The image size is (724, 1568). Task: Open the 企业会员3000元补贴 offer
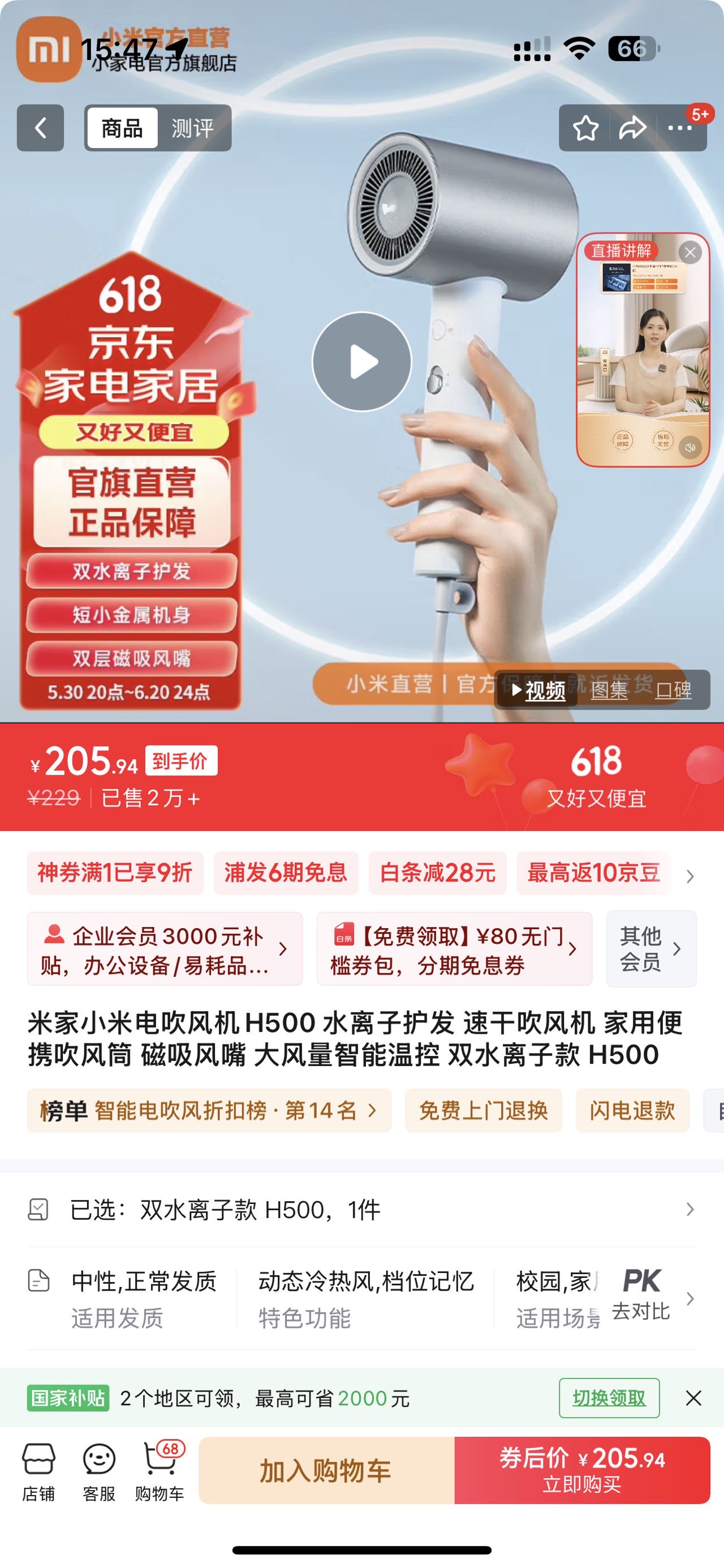pos(165,949)
